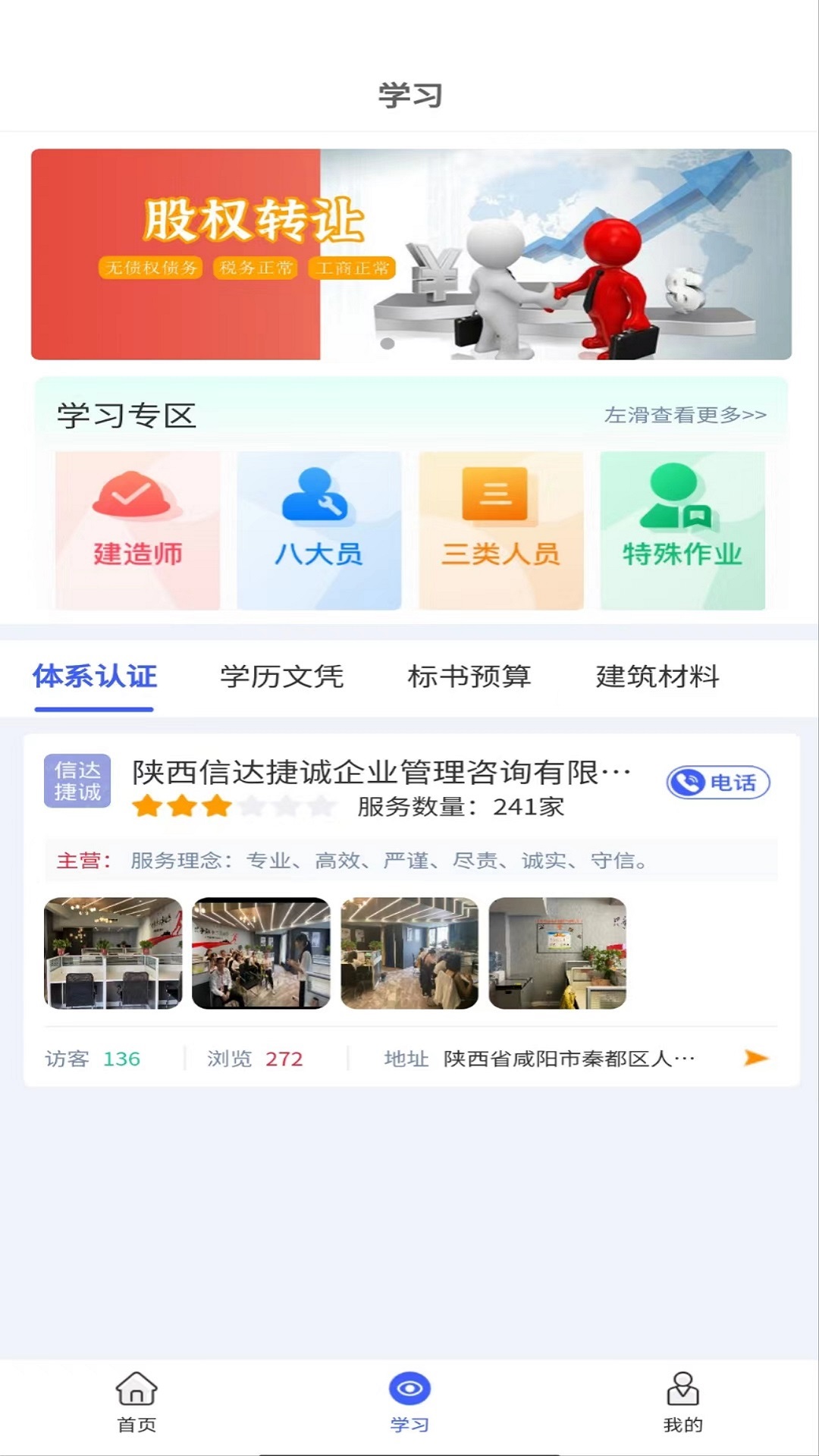Call 陕西信达捷诚 via 电话 button
The width and height of the screenshot is (819, 1456).
tap(718, 783)
